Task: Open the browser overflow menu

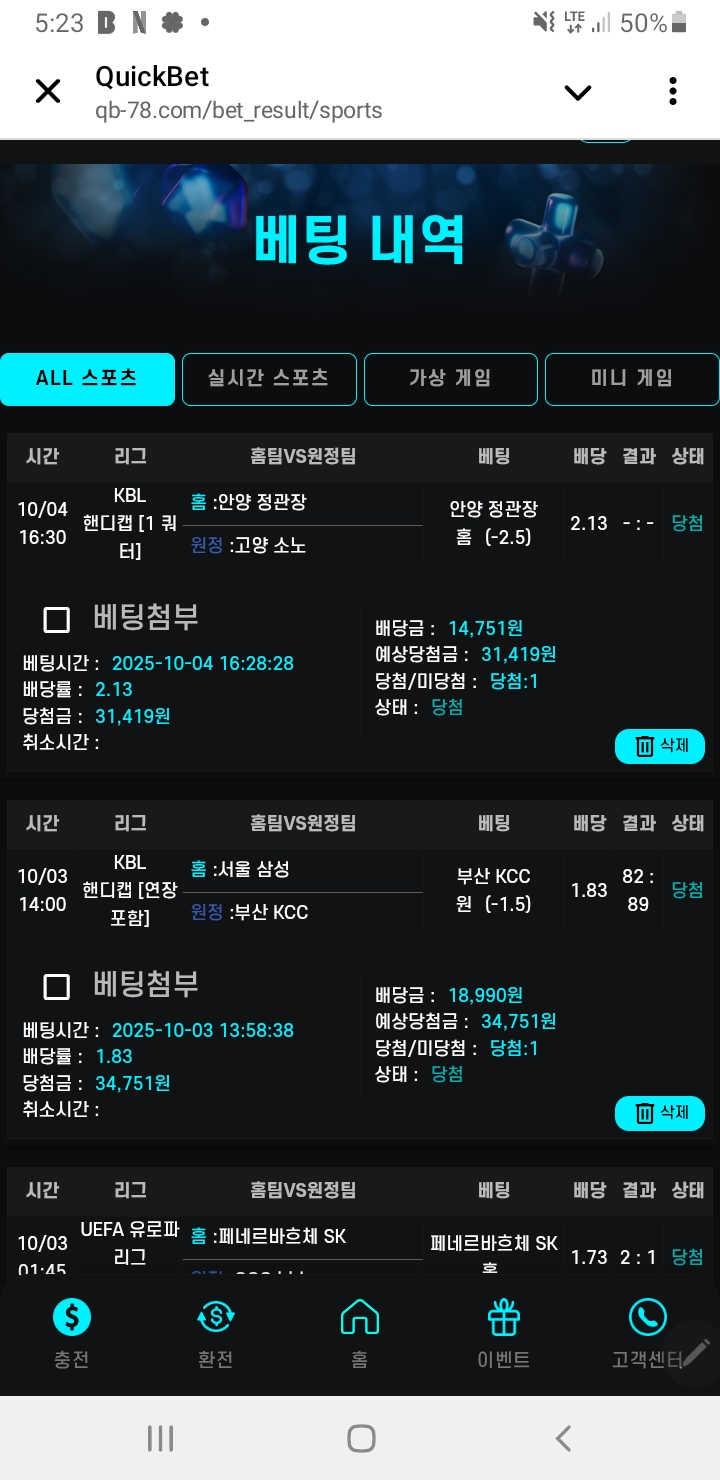Action: [x=673, y=92]
